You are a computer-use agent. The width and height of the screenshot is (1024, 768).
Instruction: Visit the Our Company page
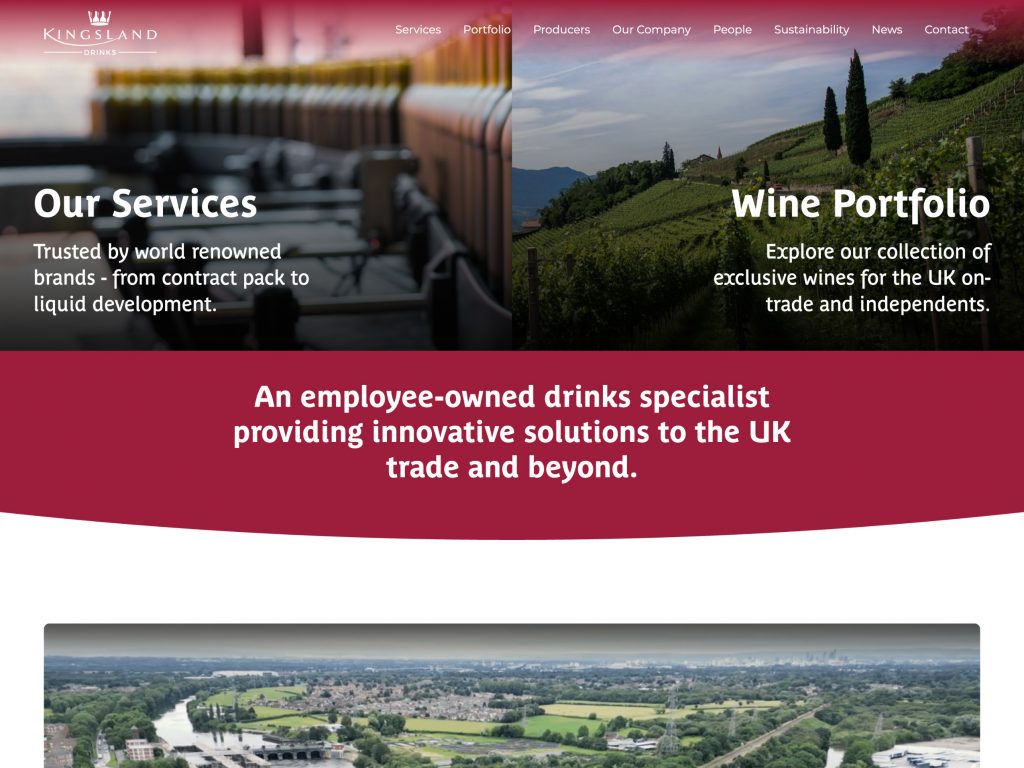pos(651,30)
